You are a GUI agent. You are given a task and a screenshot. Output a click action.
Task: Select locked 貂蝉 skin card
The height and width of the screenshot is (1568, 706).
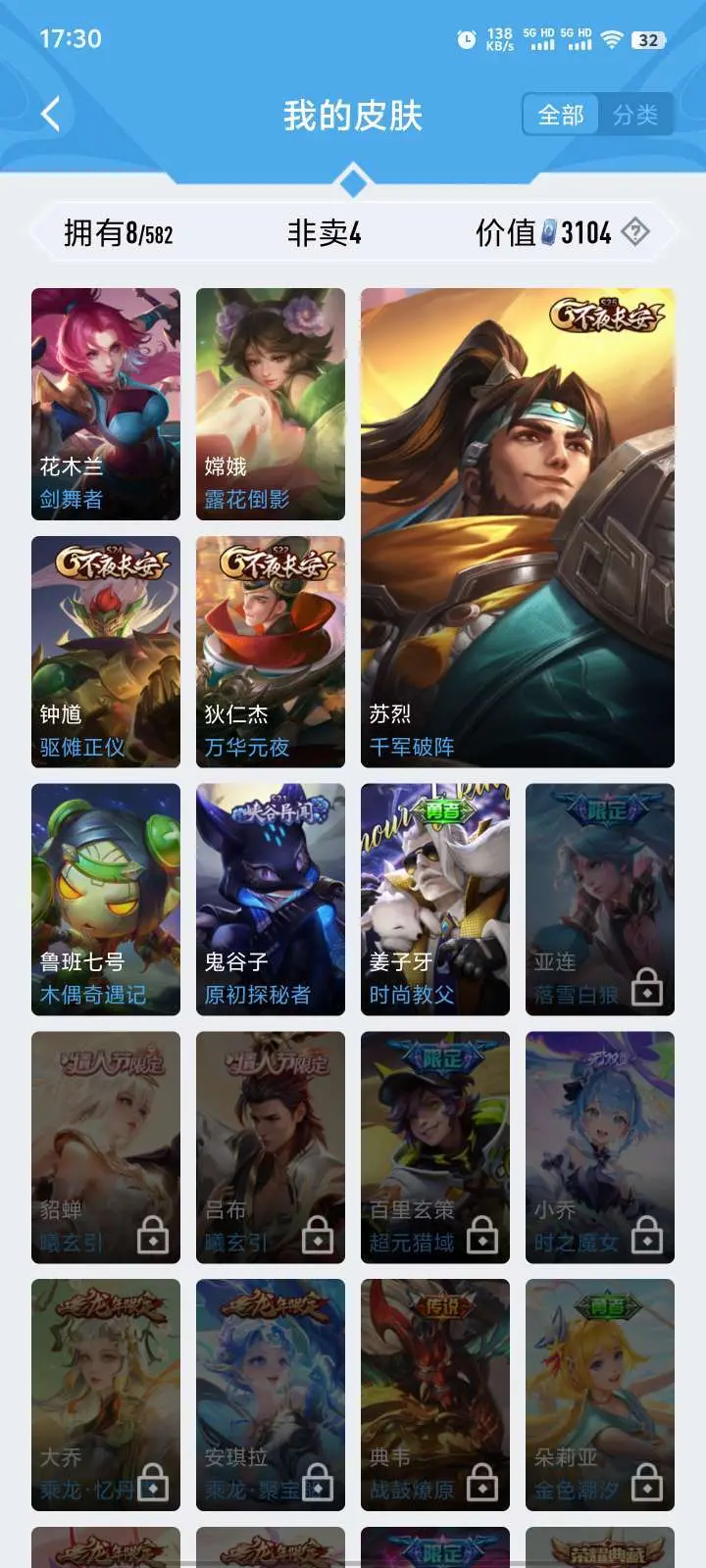click(x=106, y=1148)
